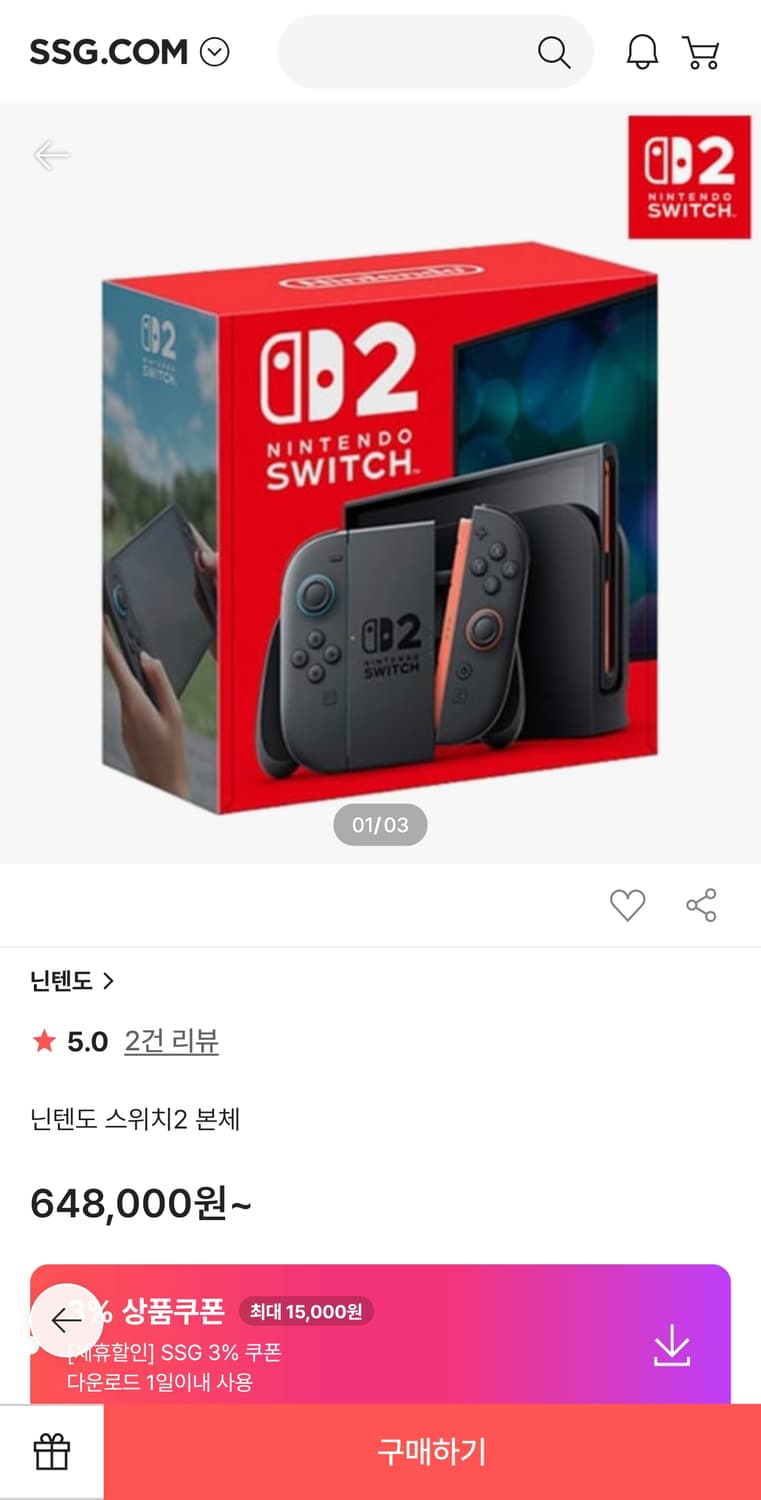Open search by clicking the magnifier icon

click(554, 52)
